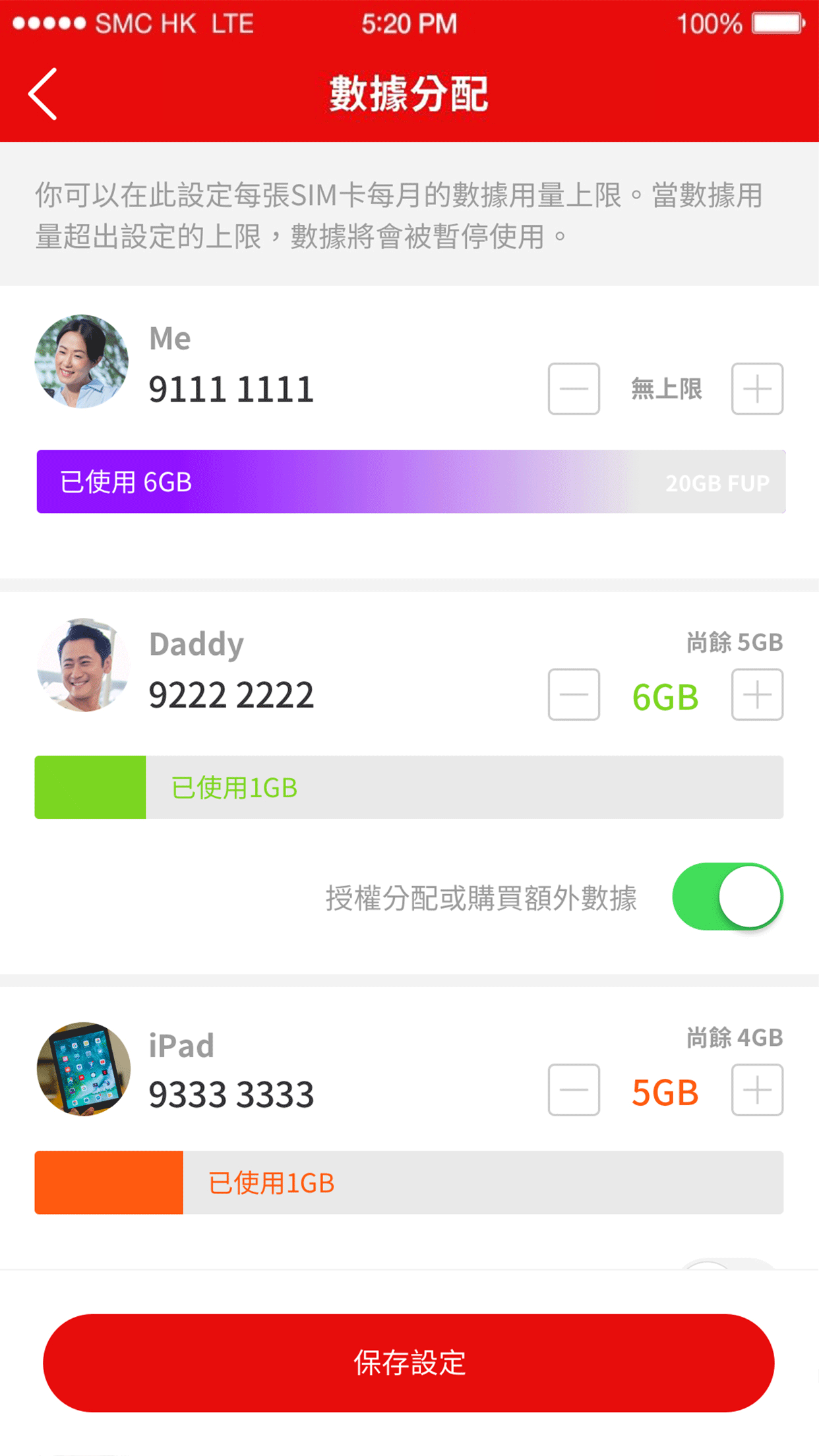Tap the minus icon for Daddy's 6GB limit
The height and width of the screenshot is (1456, 819).
click(572, 695)
